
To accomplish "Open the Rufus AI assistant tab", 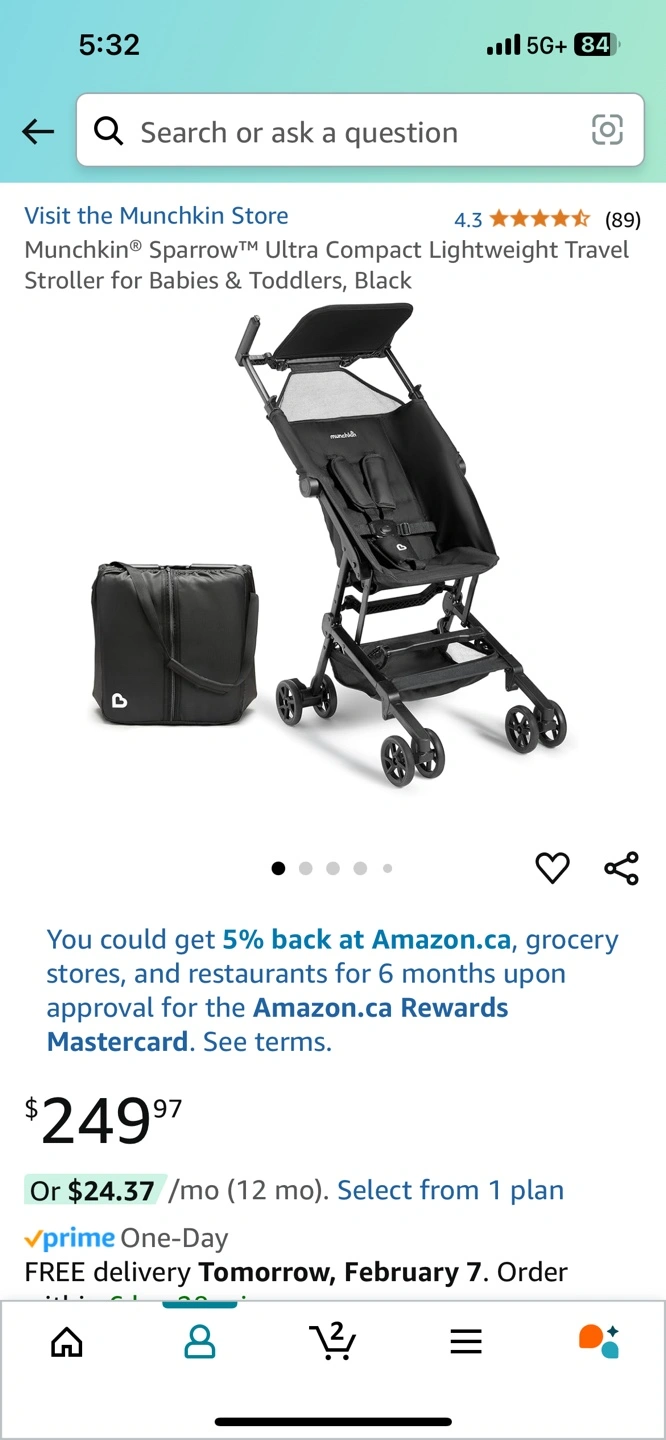I will pyautogui.click(x=599, y=1341).
